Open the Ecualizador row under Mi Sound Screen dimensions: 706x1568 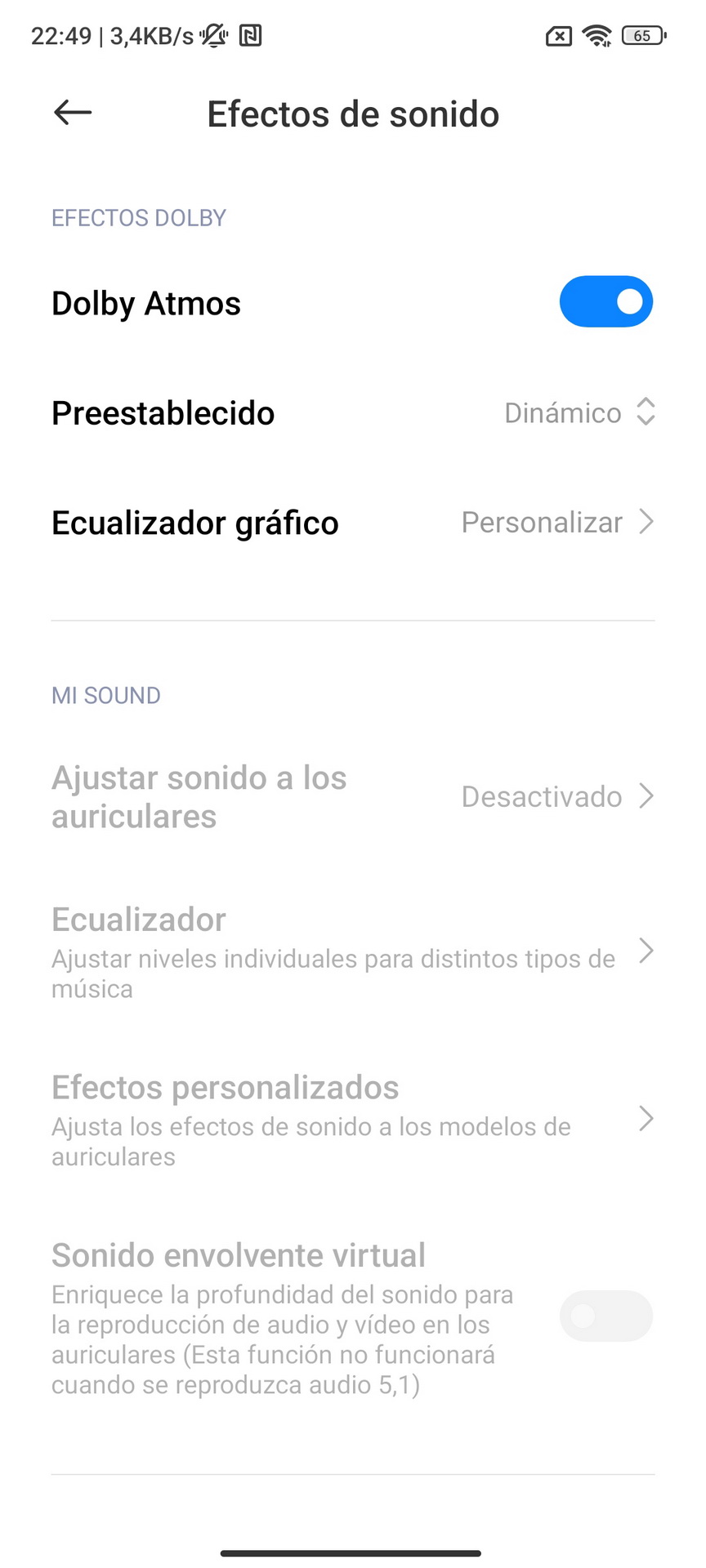pyautogui.click(x=353, y=952)
